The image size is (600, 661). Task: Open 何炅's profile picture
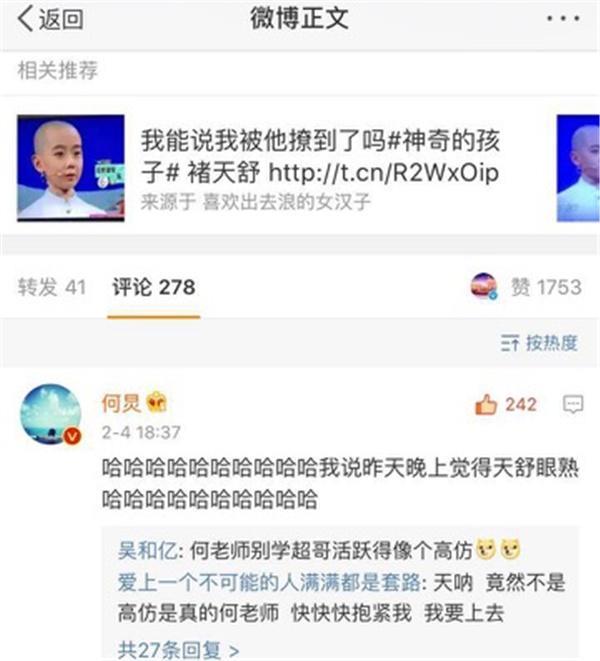50,411
